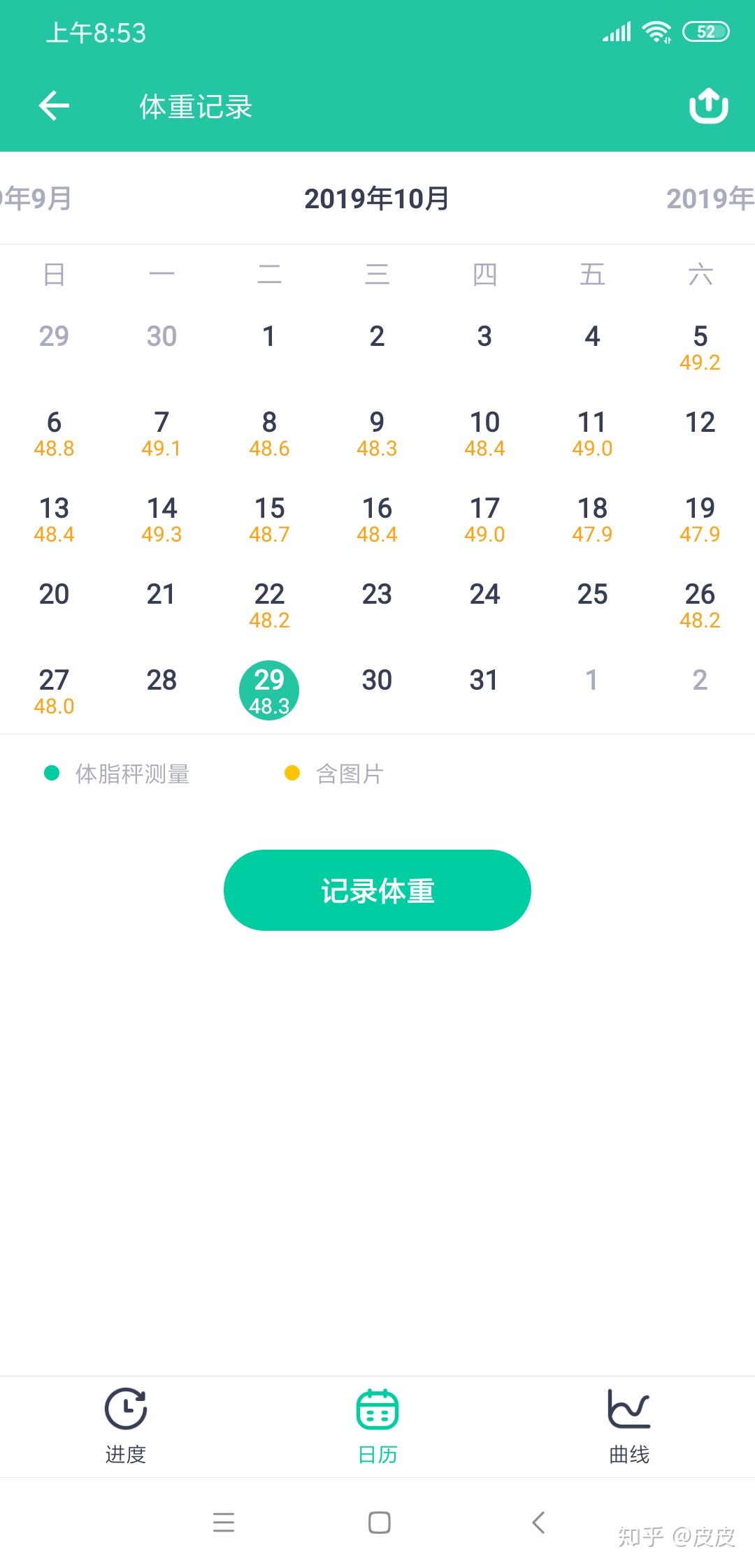The image size is (755, 1568).
Task: Go back using the arrow icon
Action: coord(54,106)
